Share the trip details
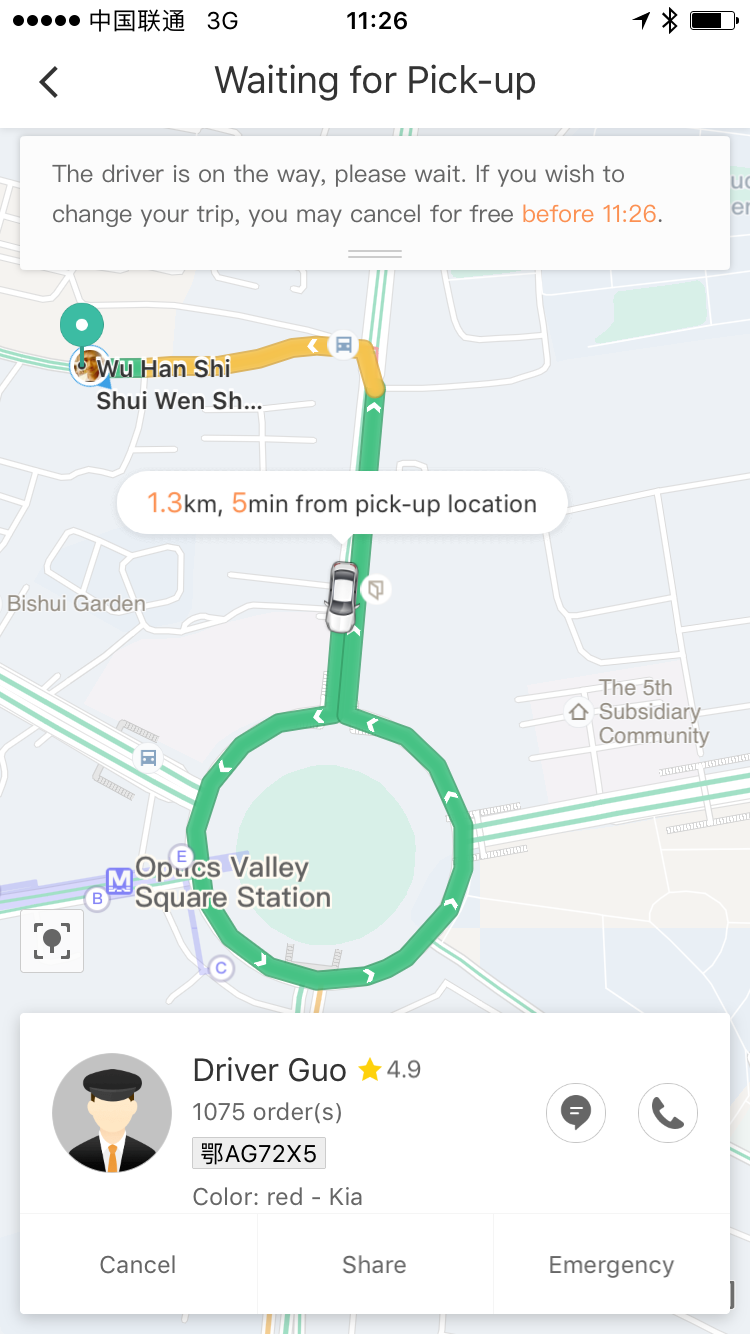The height and width of the screenshot is (1334, 750). tap(374, 1265)
